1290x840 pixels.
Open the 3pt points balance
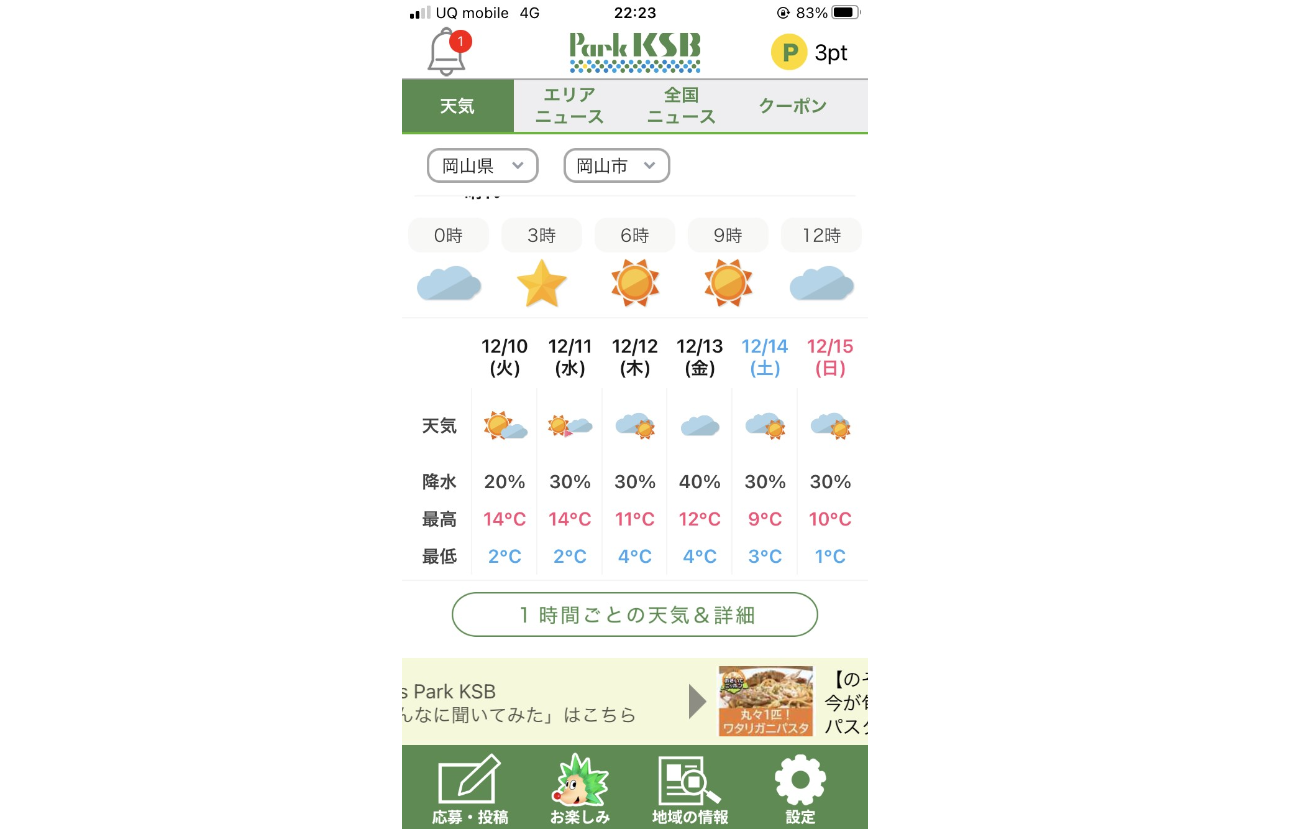pos(810,52)
